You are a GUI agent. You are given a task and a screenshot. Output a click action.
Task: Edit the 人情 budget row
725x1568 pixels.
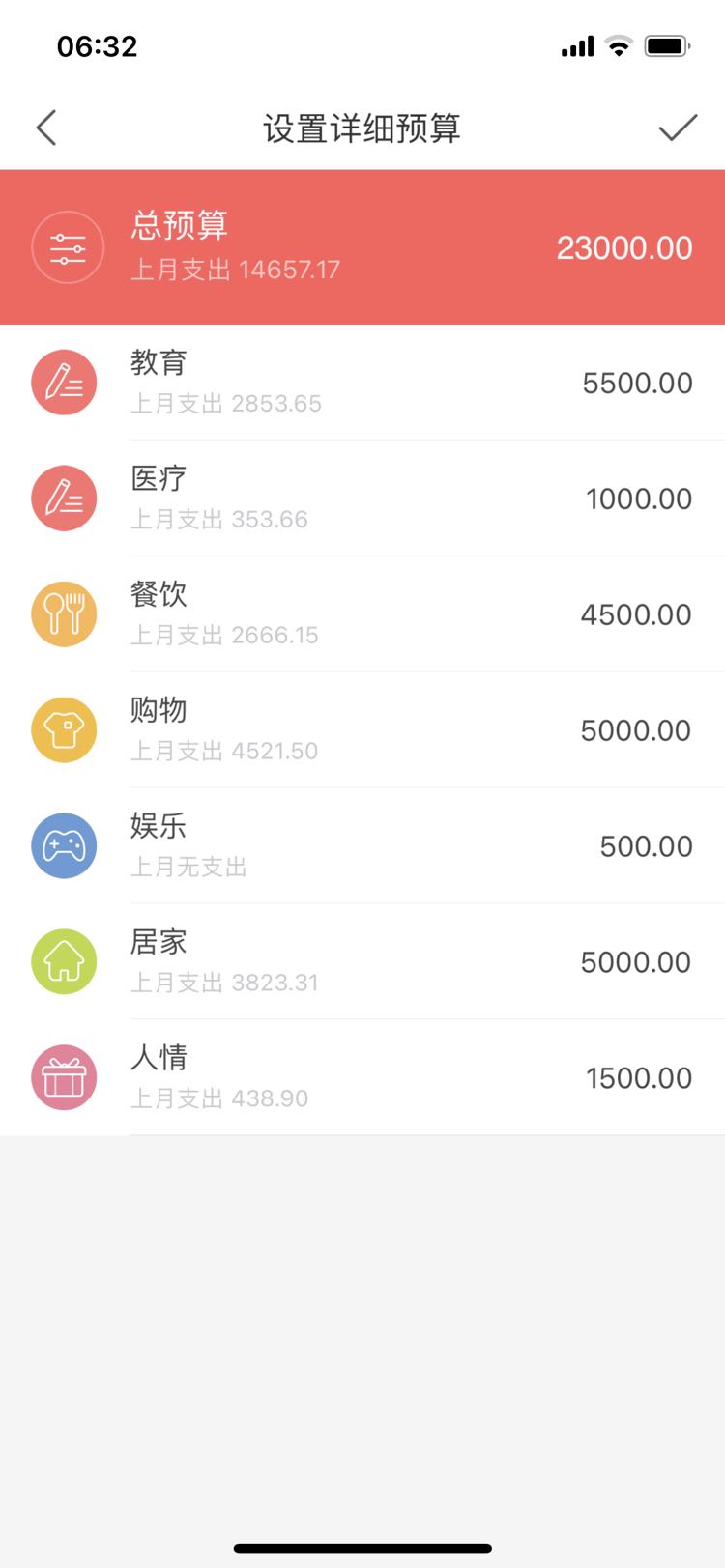tap(362, 1078)
